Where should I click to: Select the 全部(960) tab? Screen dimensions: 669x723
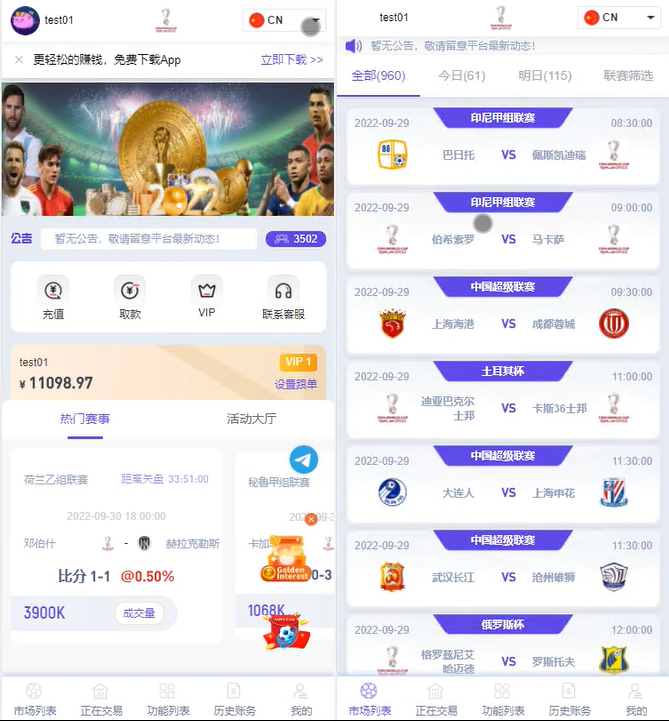pyautogui.click(x=378, y=76)
